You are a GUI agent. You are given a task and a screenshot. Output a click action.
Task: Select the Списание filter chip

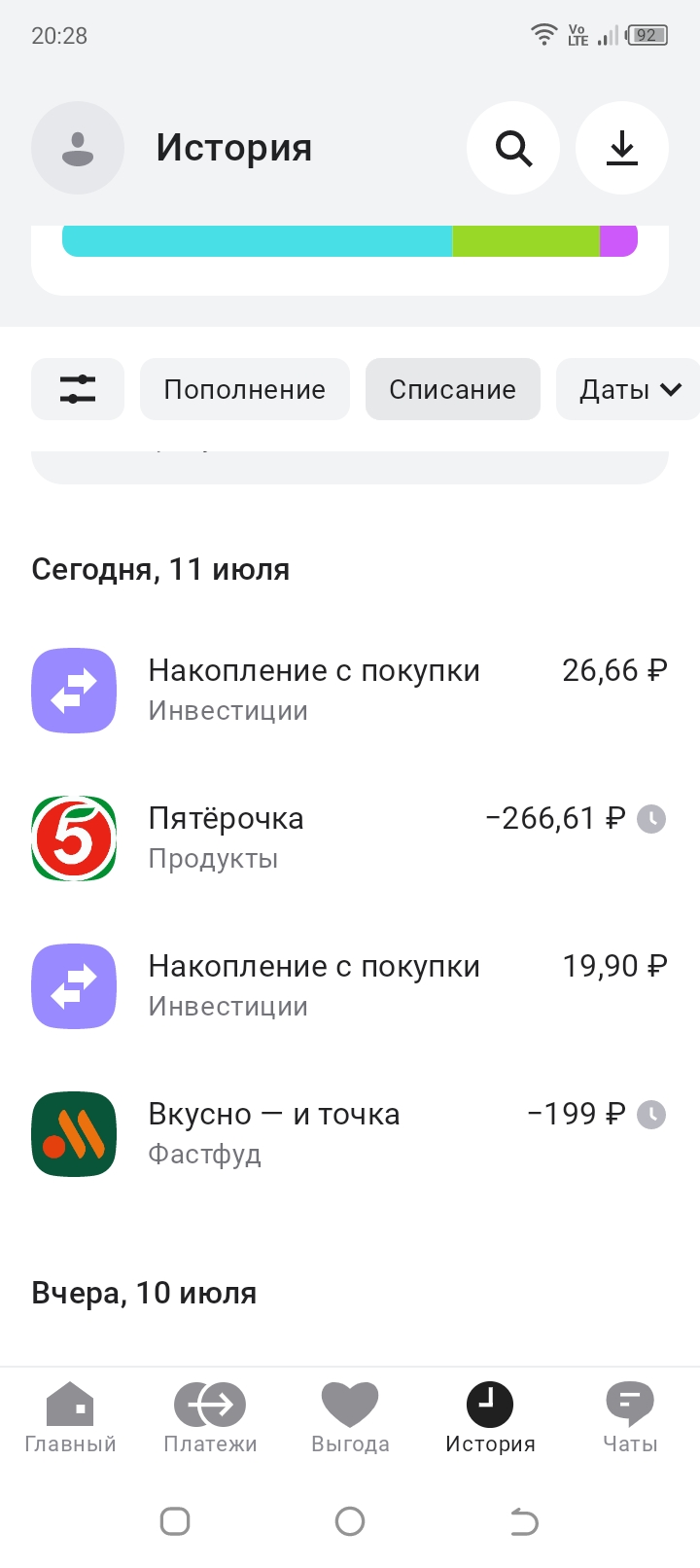point(453,389)
